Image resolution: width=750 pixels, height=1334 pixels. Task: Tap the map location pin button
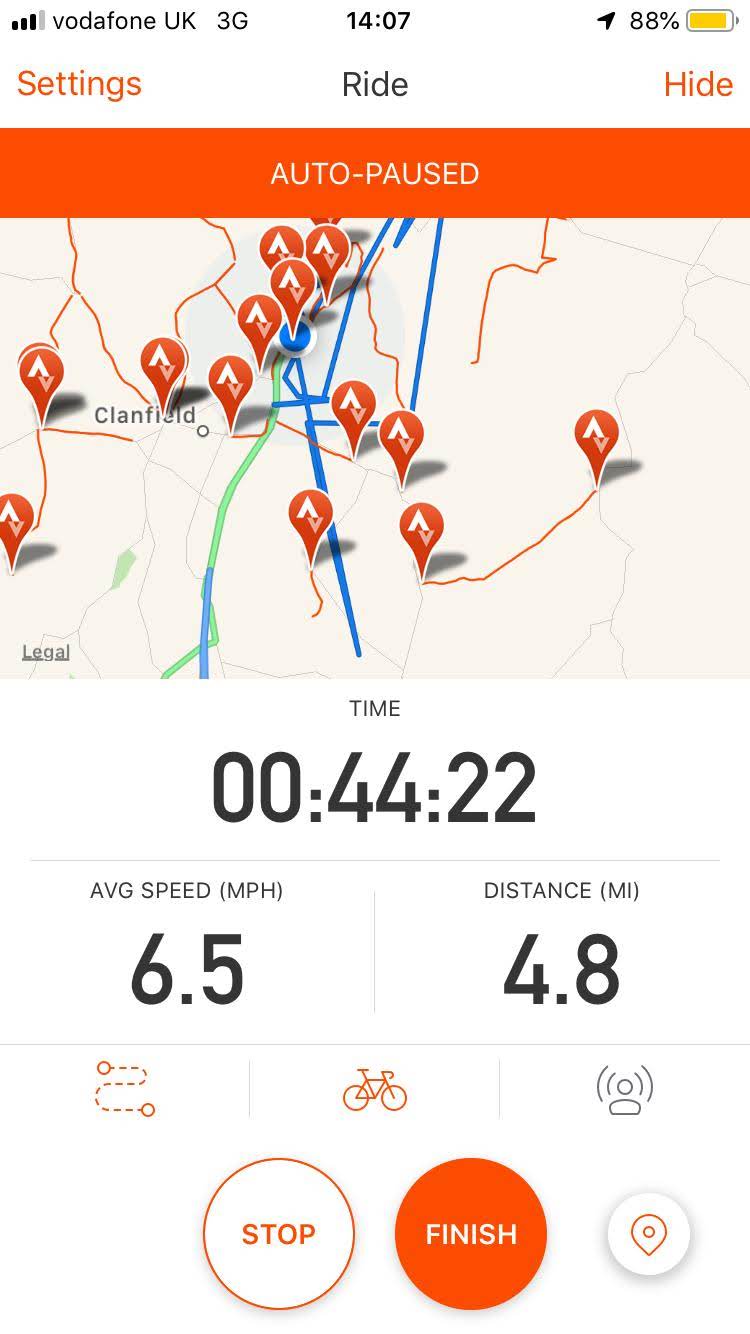(648, 1234)
